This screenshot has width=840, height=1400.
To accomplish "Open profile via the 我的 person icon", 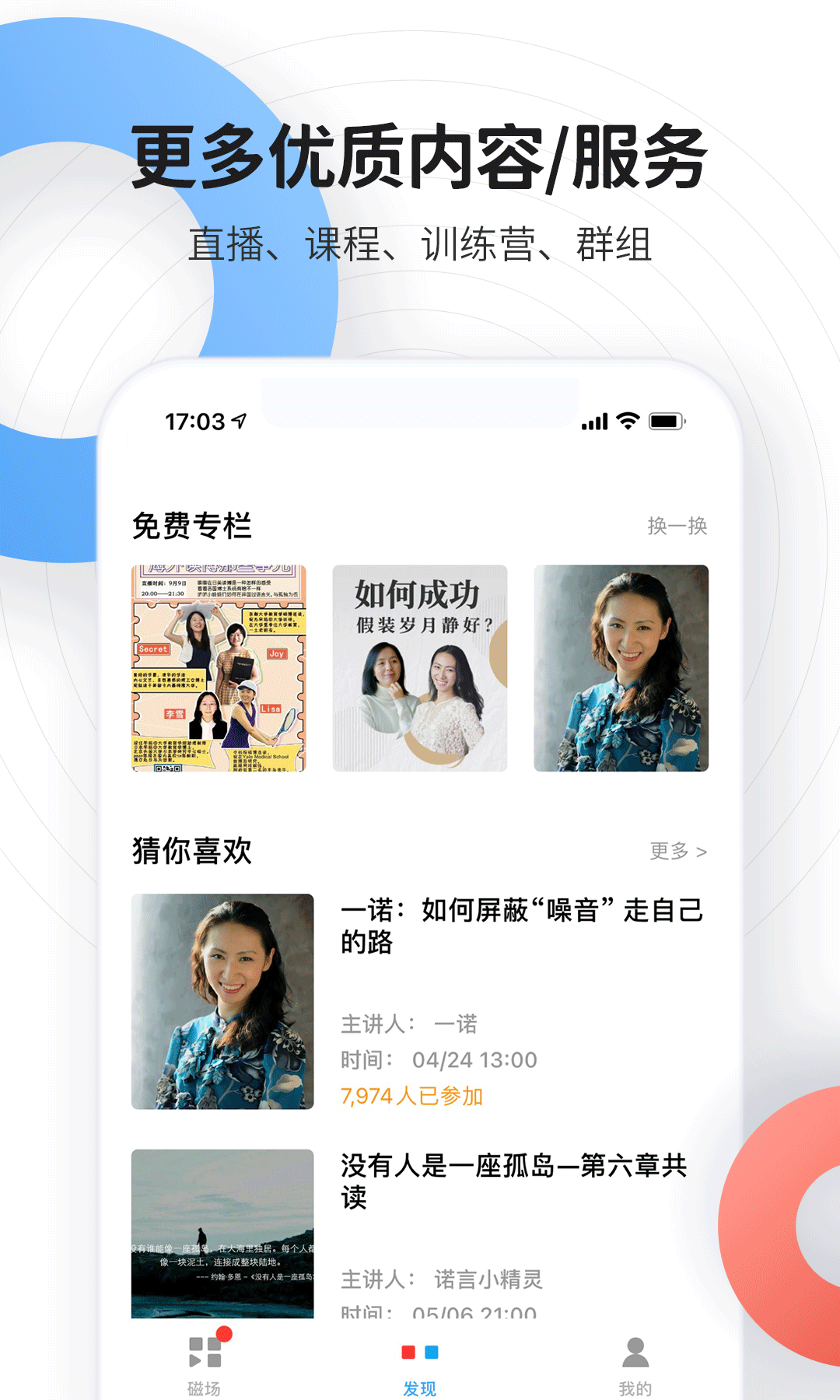I will pos(635,1351).
